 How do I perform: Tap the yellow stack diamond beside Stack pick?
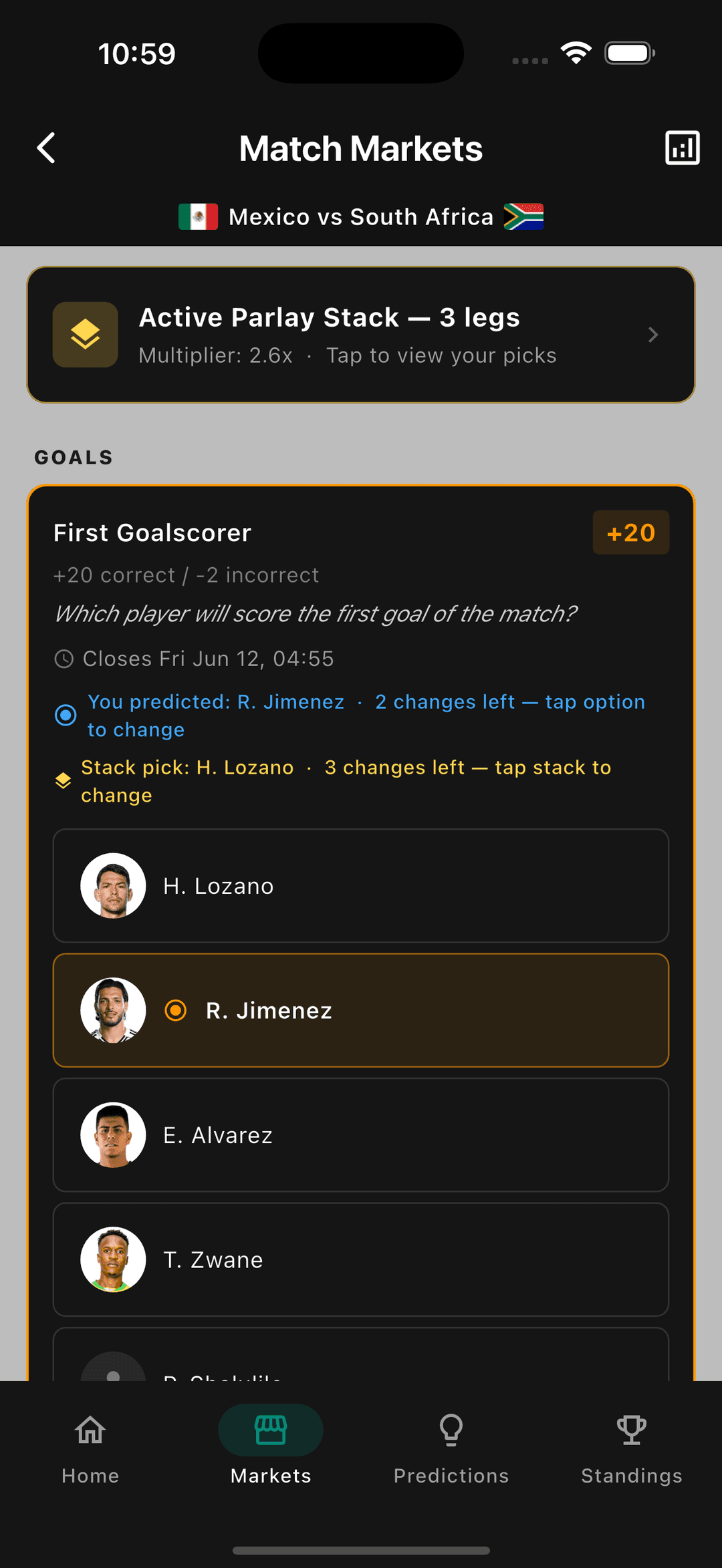[x=62, y=780]
